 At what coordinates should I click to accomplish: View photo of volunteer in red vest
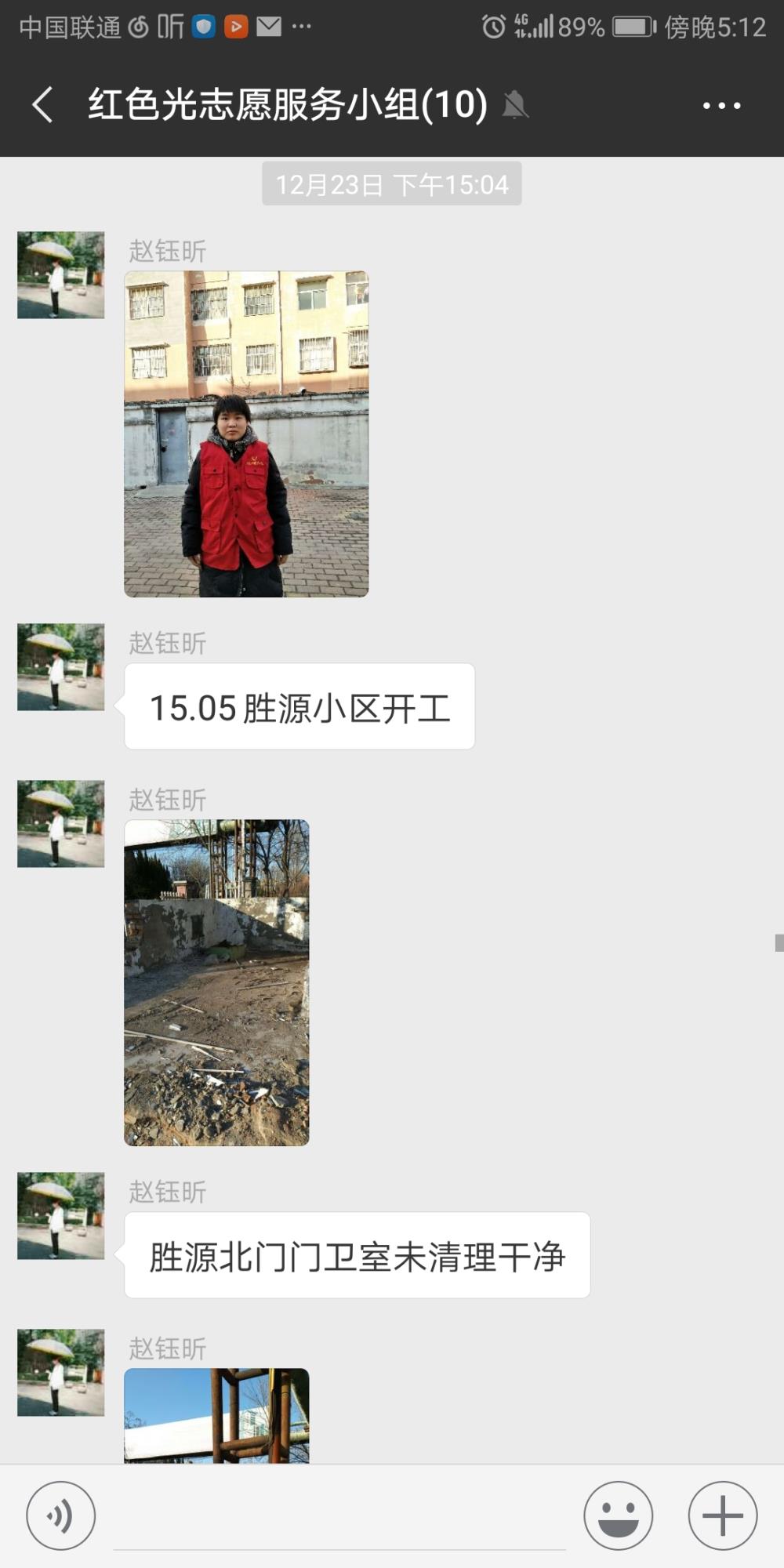246,434
